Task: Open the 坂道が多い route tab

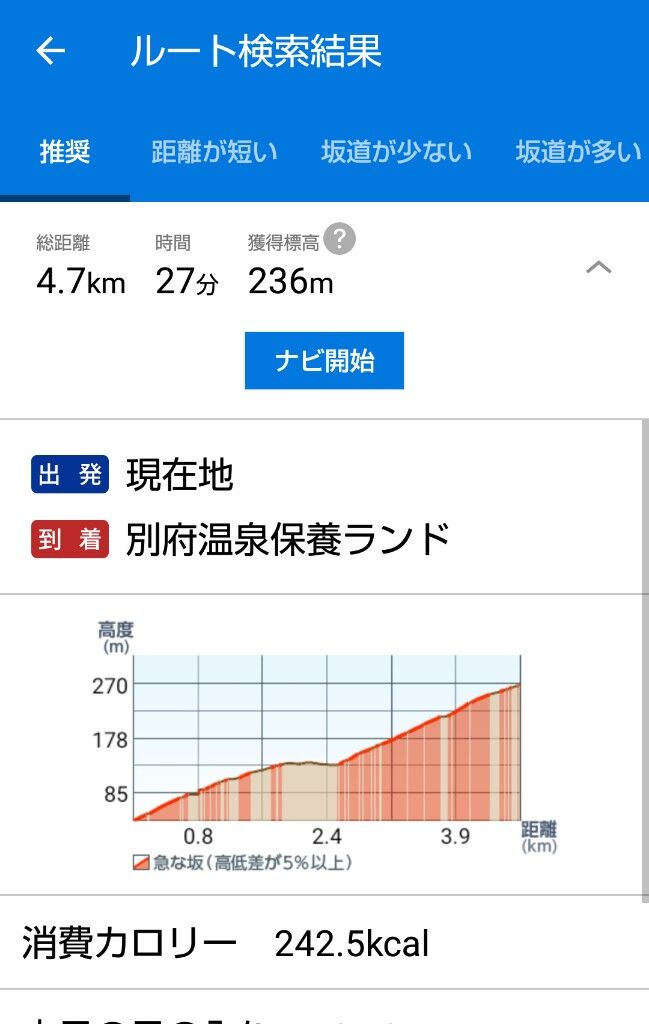Action: pos(578,152)
